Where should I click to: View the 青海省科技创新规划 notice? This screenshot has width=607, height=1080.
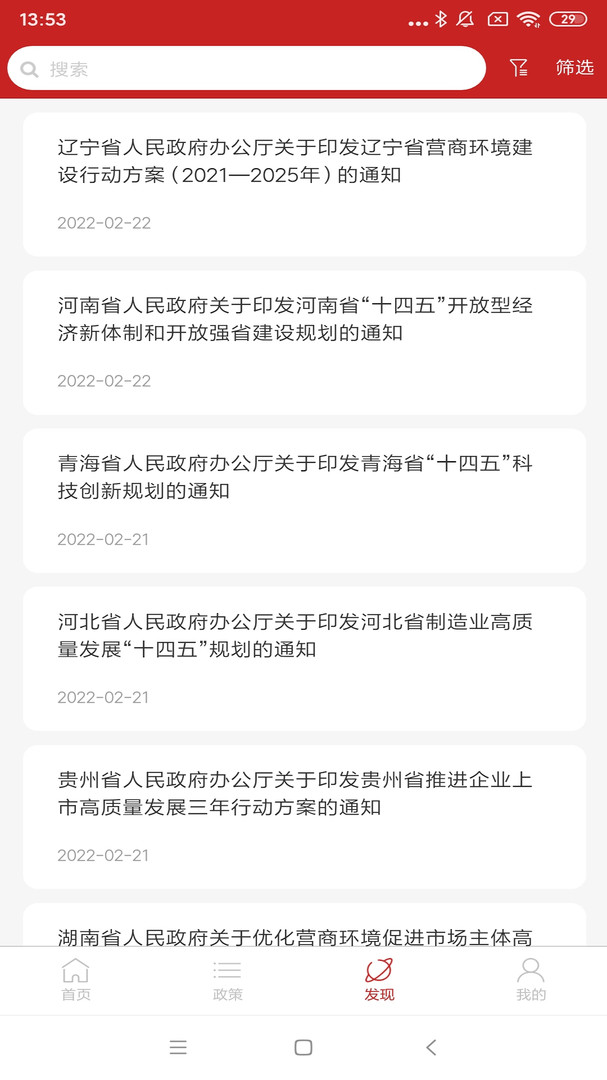(304, 500)
